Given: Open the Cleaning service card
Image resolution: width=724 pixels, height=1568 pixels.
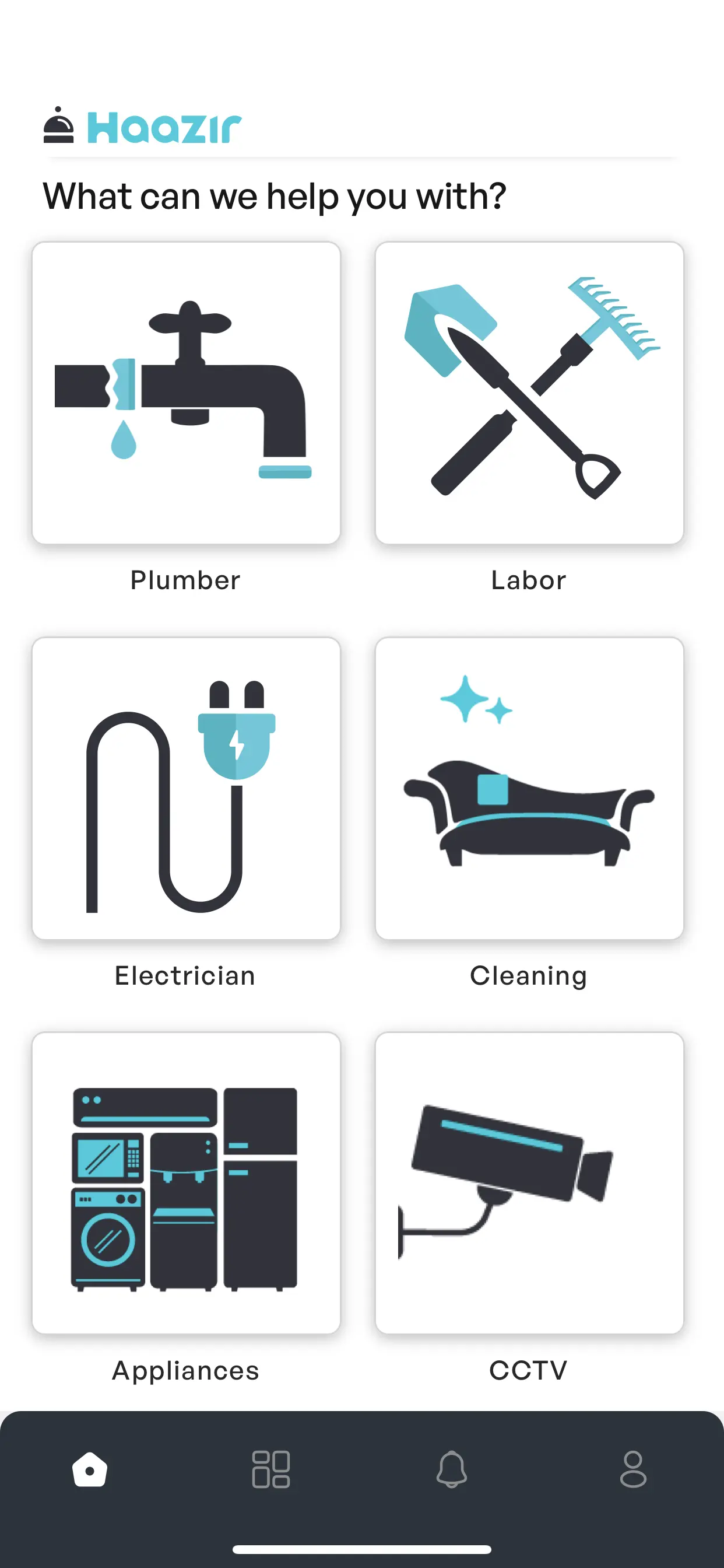Looking at the screenshot, I should [529, 788].
